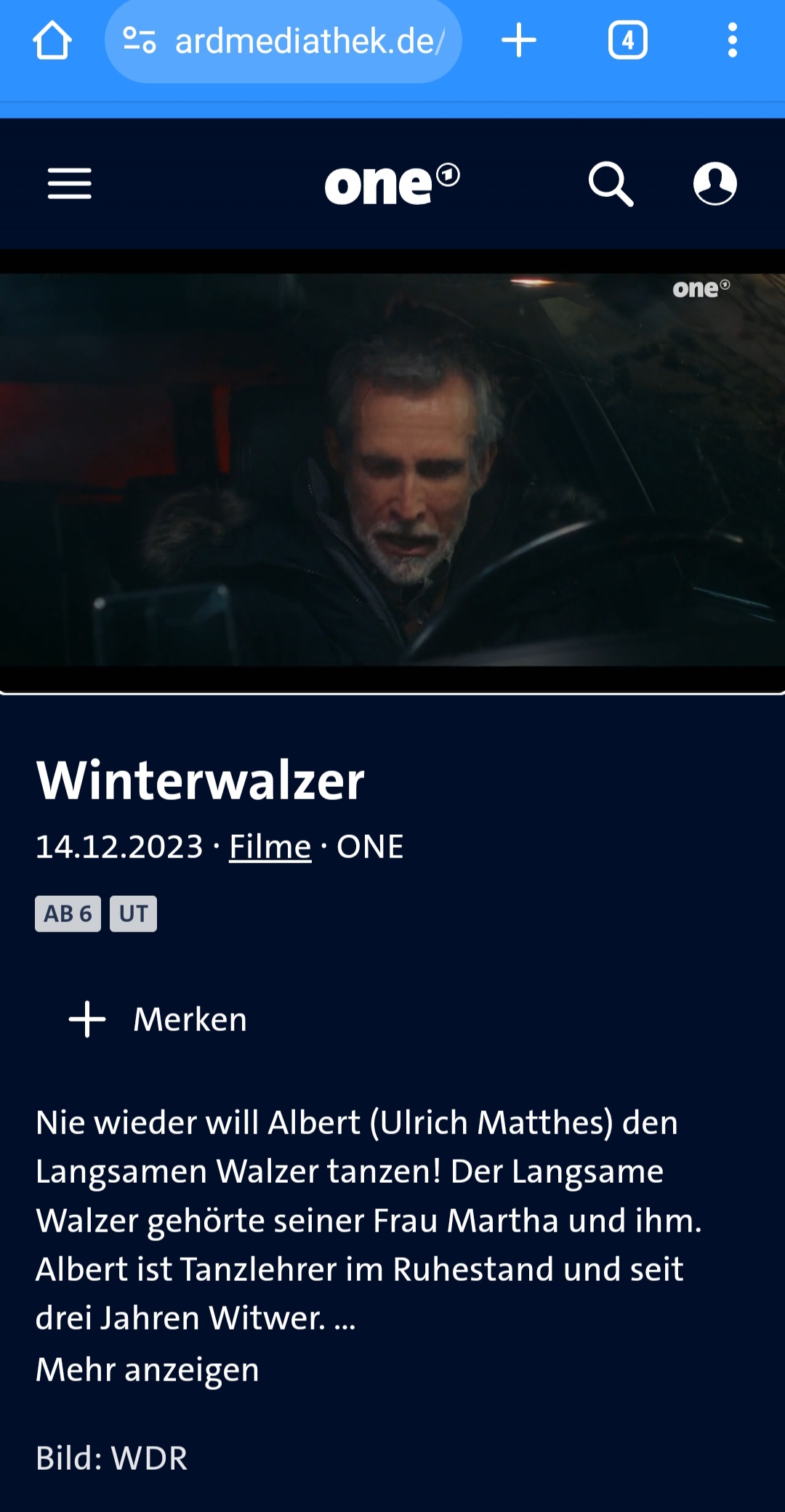Go to the ONE channel homepage logo

pos(392,184)
